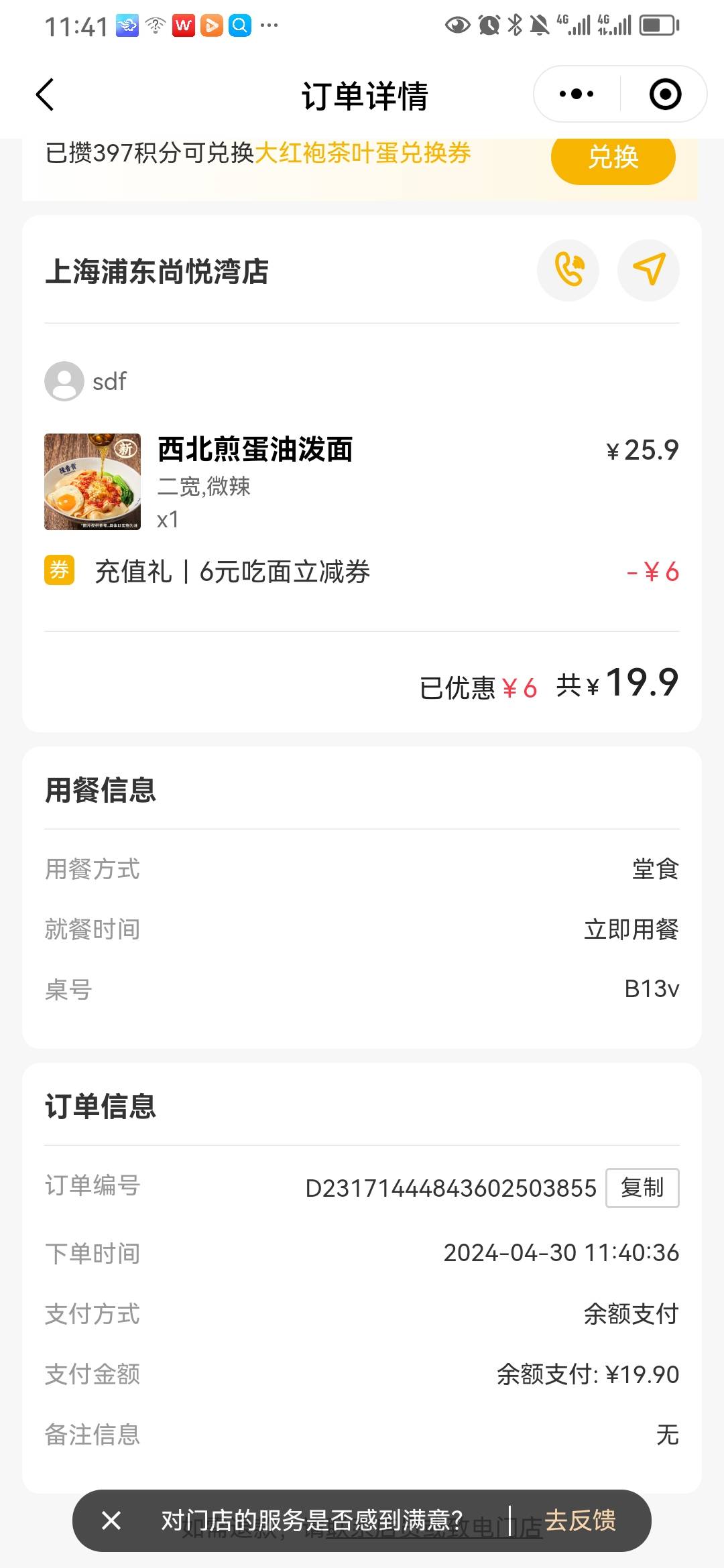This screenshot has width=724, height=1568.
Task: Tap 去反馈 to give feedback
Action: [x=580, y=1520]
